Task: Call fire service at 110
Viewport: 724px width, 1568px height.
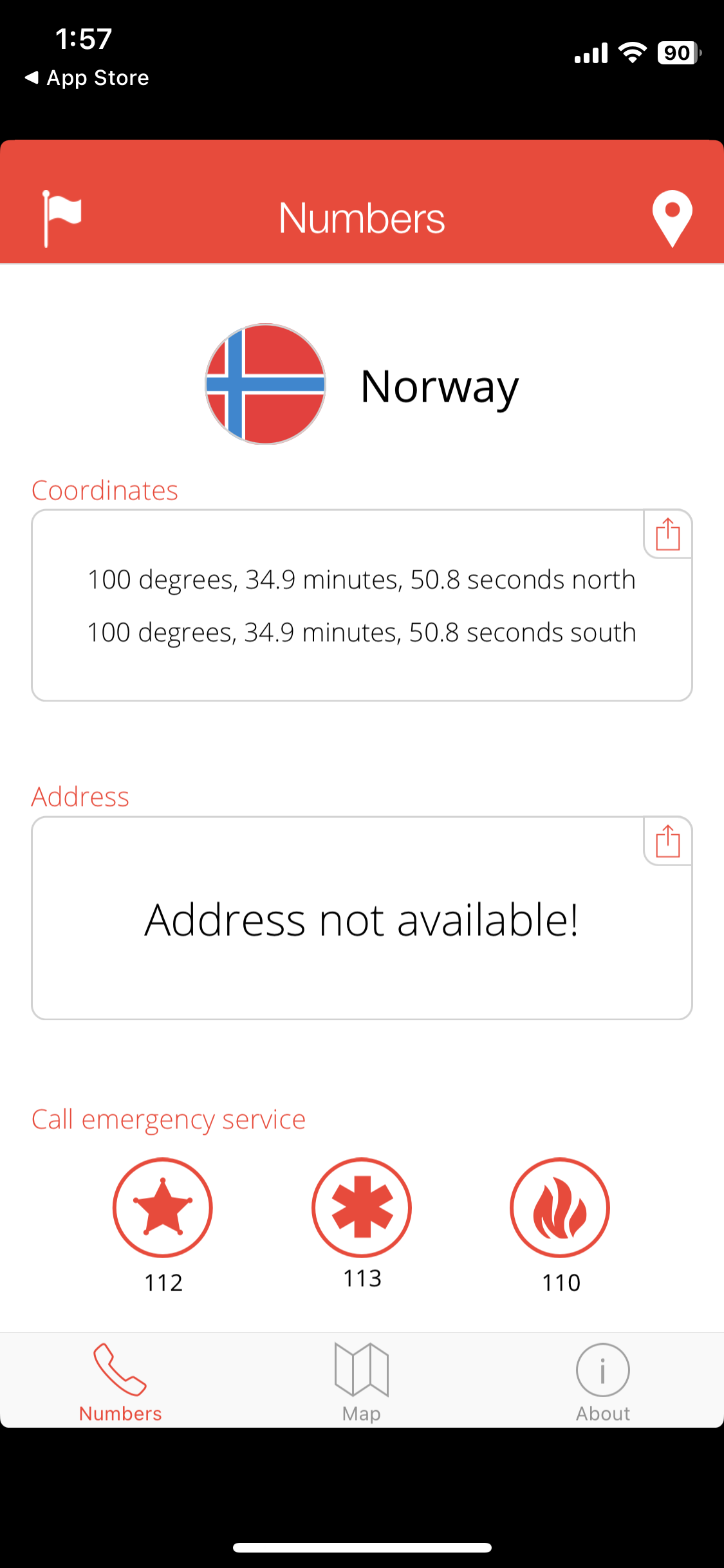Action: pos(560,1208)
